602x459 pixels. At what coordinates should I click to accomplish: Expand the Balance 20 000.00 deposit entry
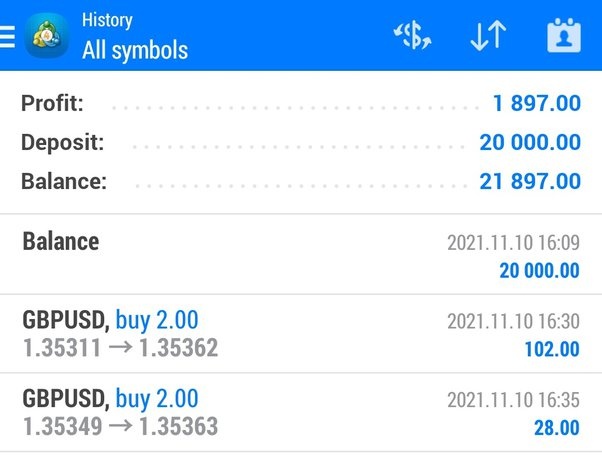(x=300, y=255)
